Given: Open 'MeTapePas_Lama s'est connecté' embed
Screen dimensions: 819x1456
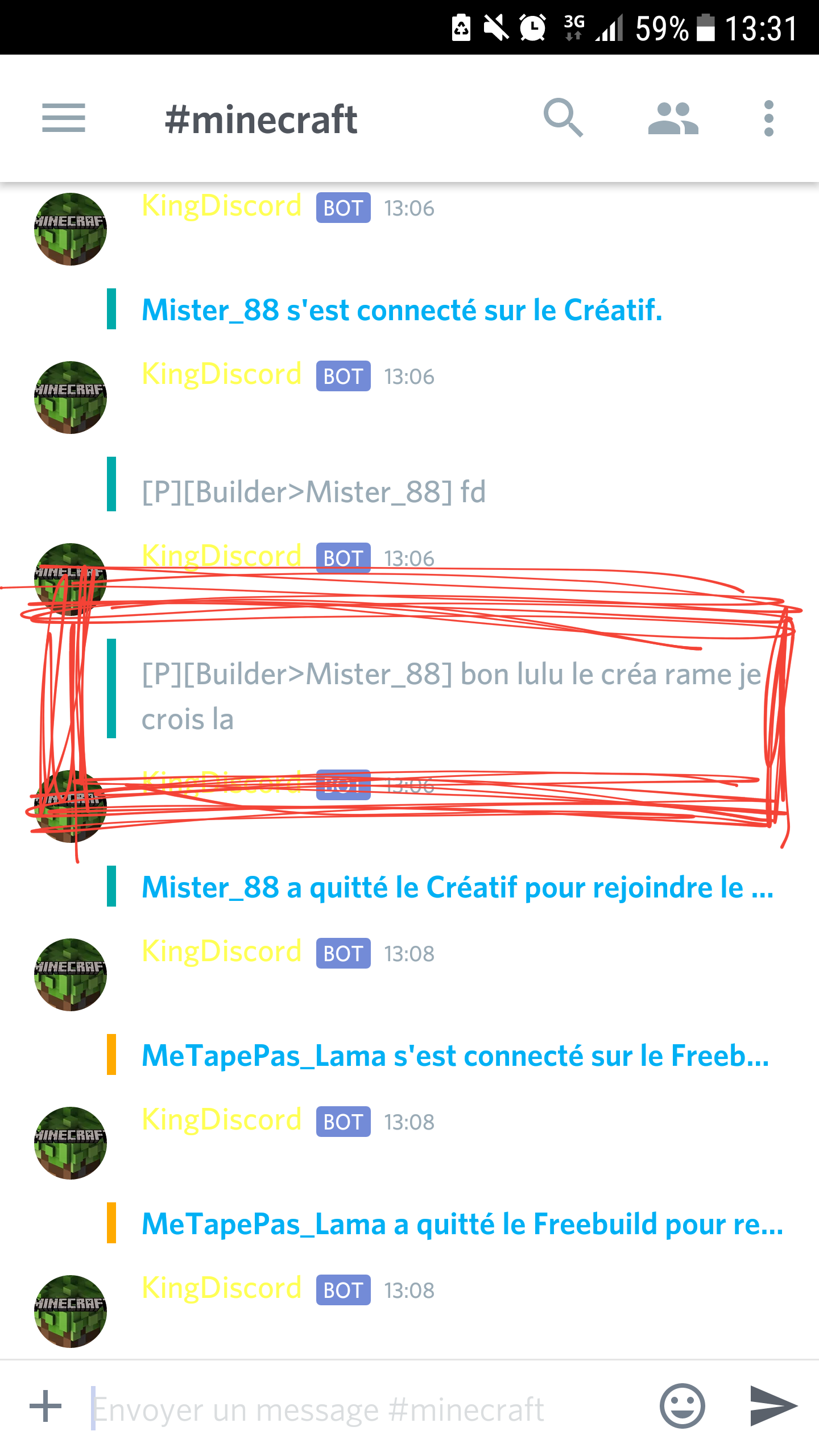Looking at the screenshot, I should tap(455, 1056).
